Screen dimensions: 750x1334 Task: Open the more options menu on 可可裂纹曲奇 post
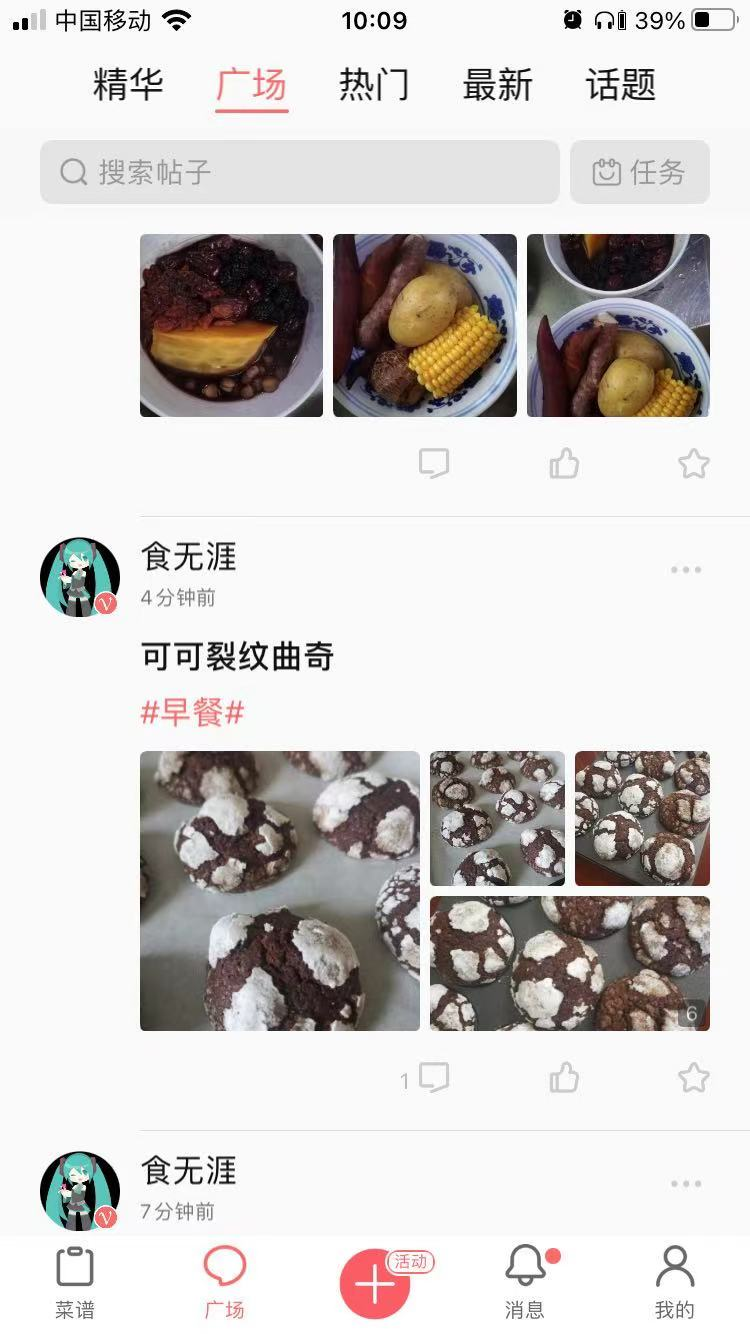(686, 570)
